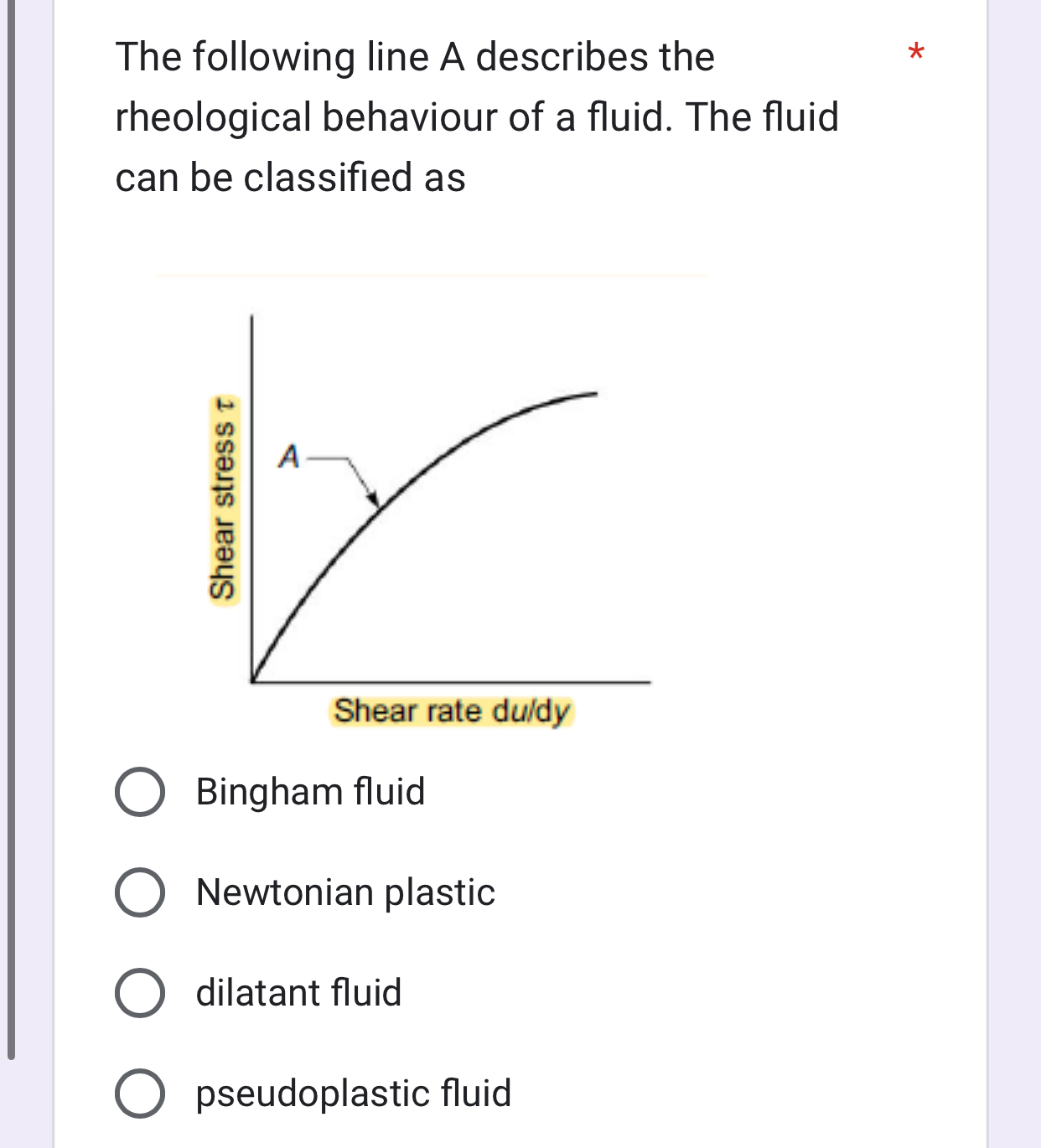This screenshot has height=1148, width=1041.
Task: Click the dilatant fluid option text
Action: pyautogui.click(x=298, y=993)
